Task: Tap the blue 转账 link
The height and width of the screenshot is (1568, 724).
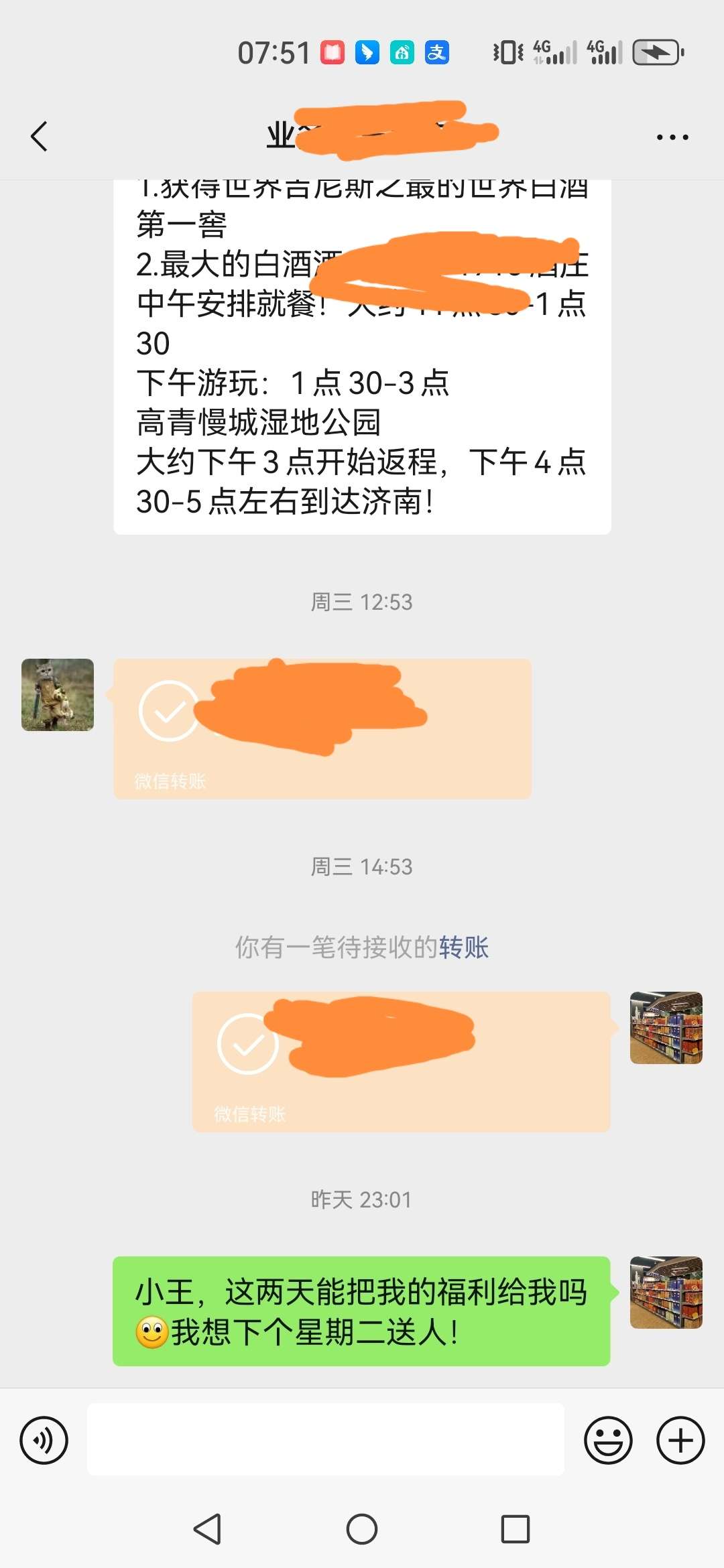Action: click(464, 948)
